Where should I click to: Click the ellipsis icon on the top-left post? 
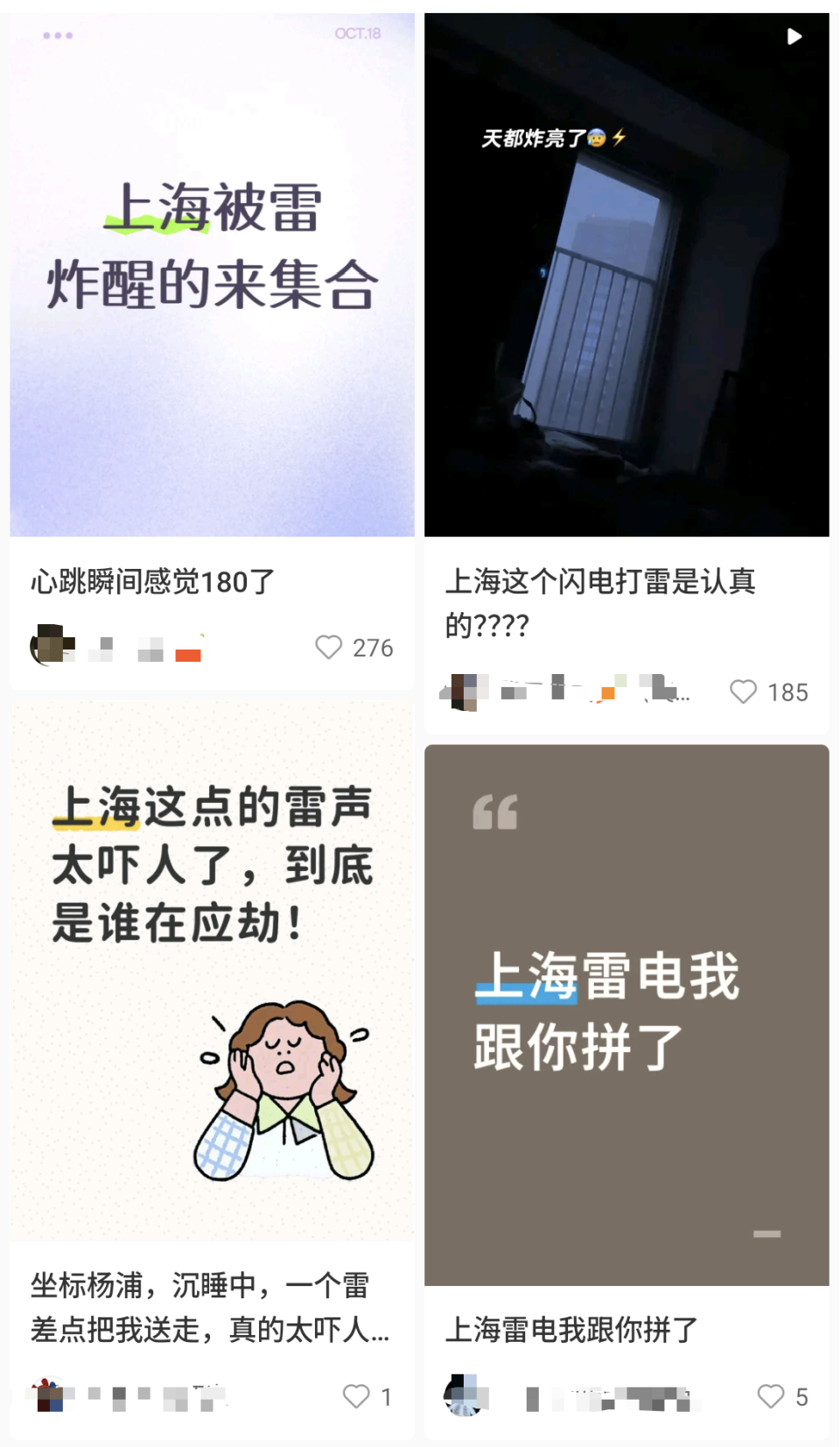point(58,34)
